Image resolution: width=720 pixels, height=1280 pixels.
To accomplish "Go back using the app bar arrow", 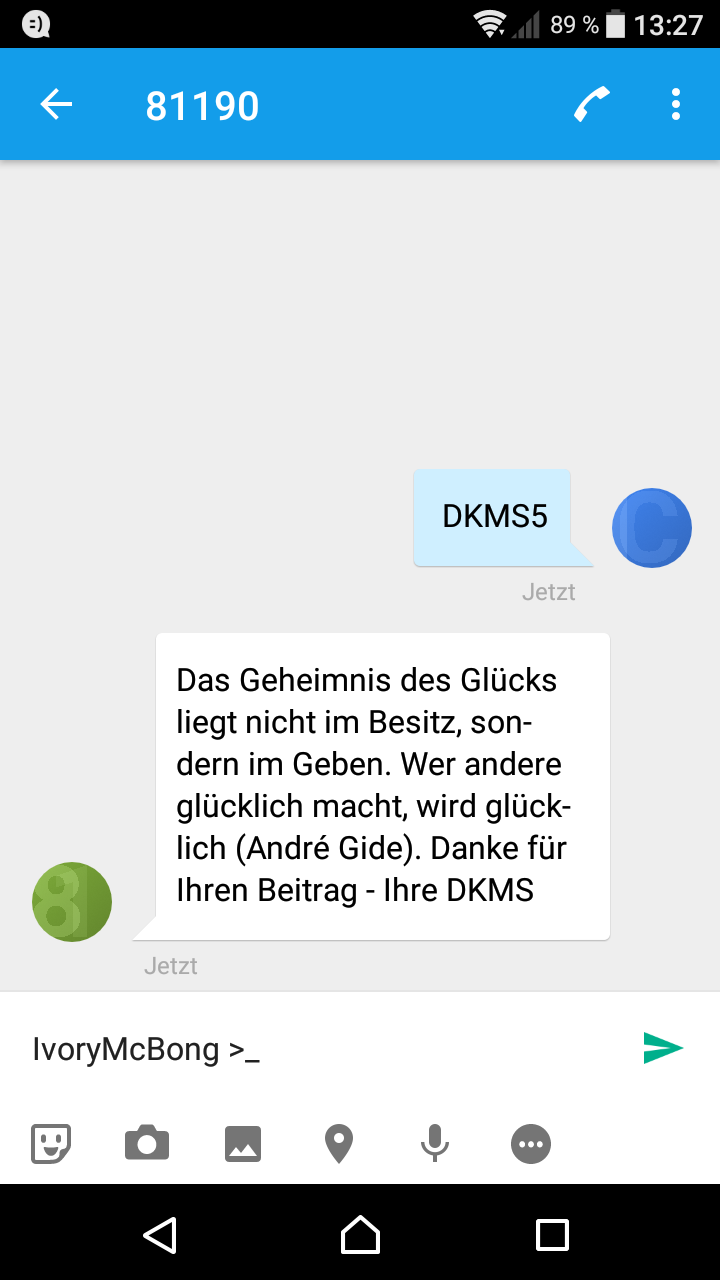I will point(56,104).
